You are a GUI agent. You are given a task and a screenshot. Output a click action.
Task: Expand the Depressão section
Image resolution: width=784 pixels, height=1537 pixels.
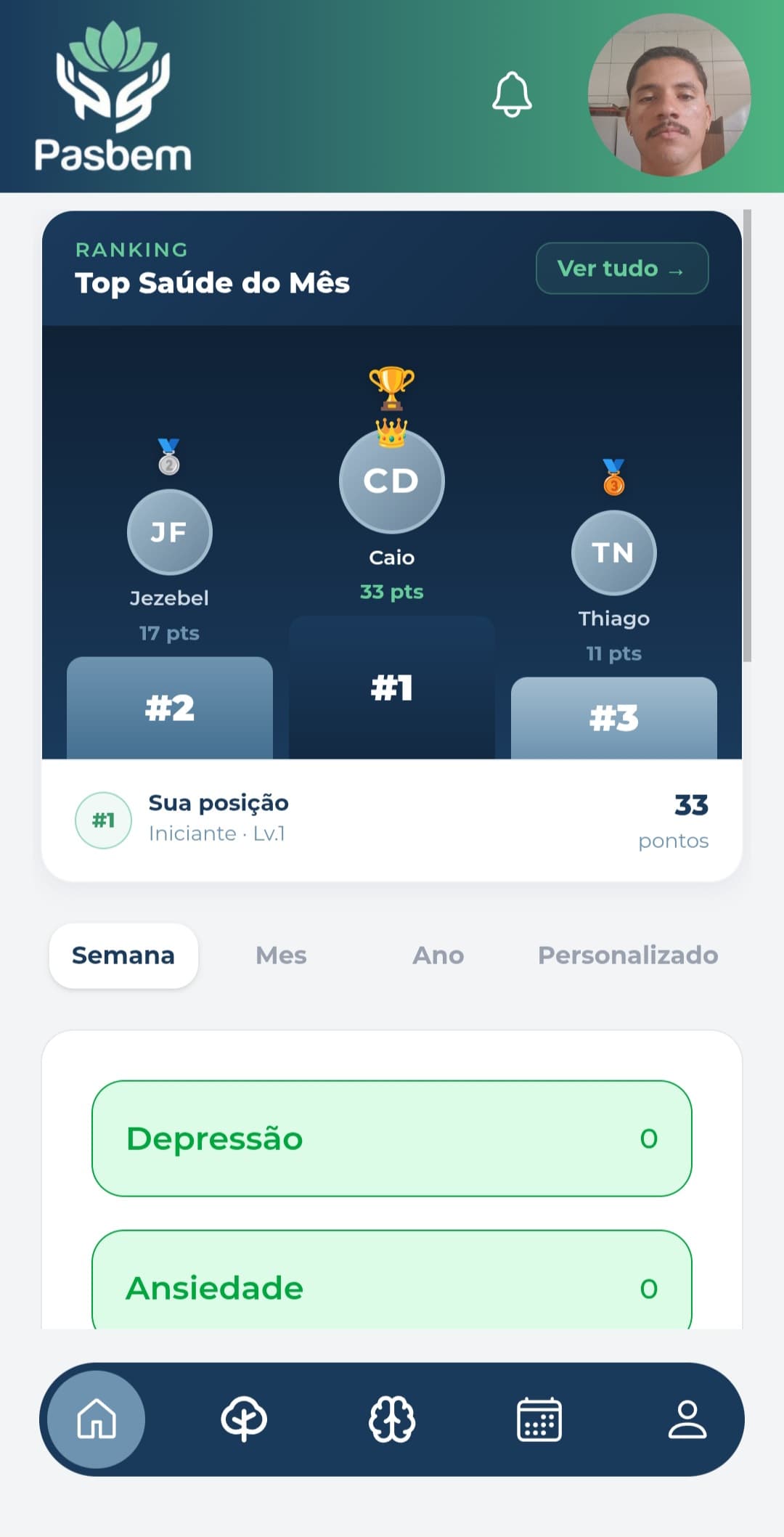tap(392, 1138)
